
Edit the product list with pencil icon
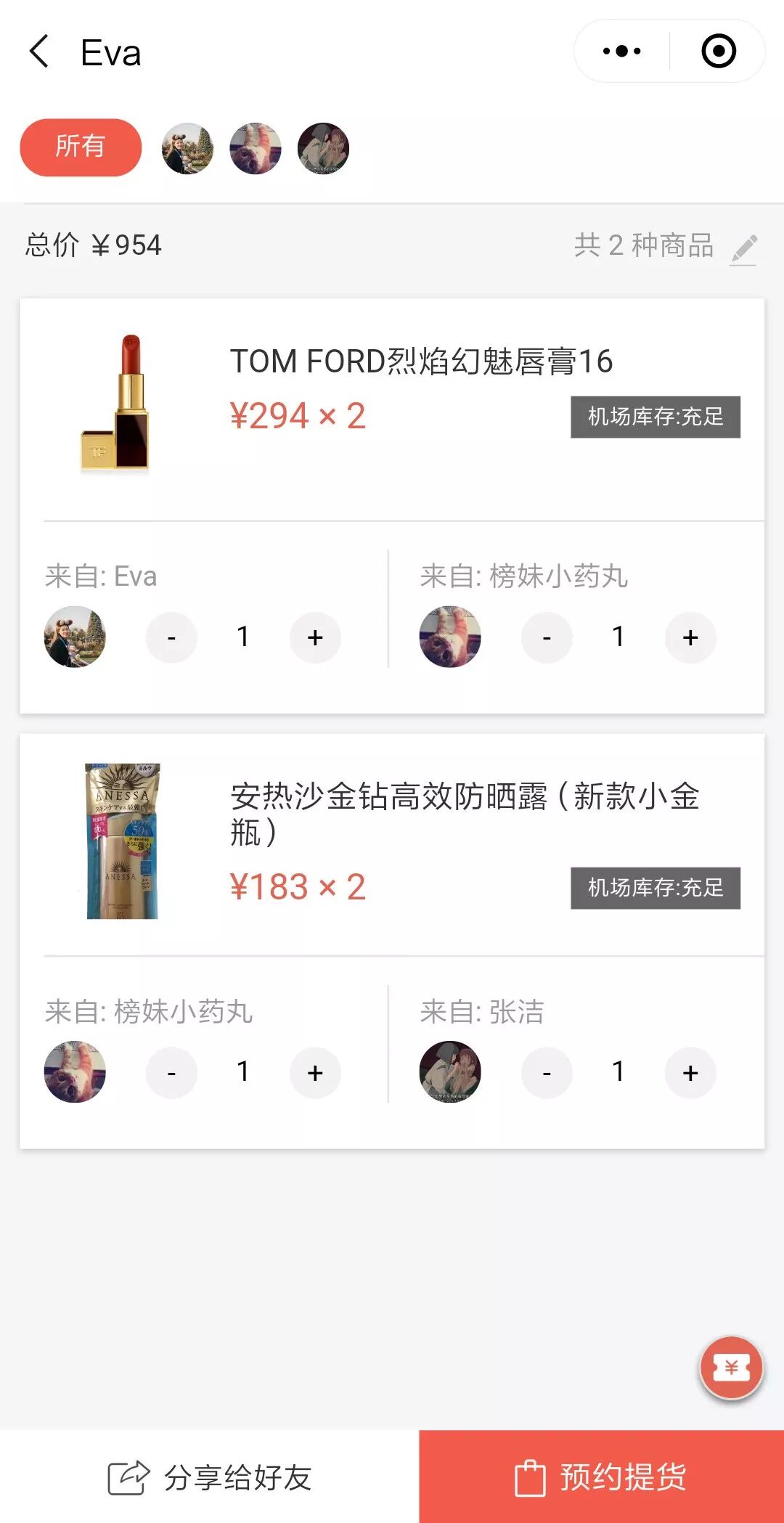[744, 248]
